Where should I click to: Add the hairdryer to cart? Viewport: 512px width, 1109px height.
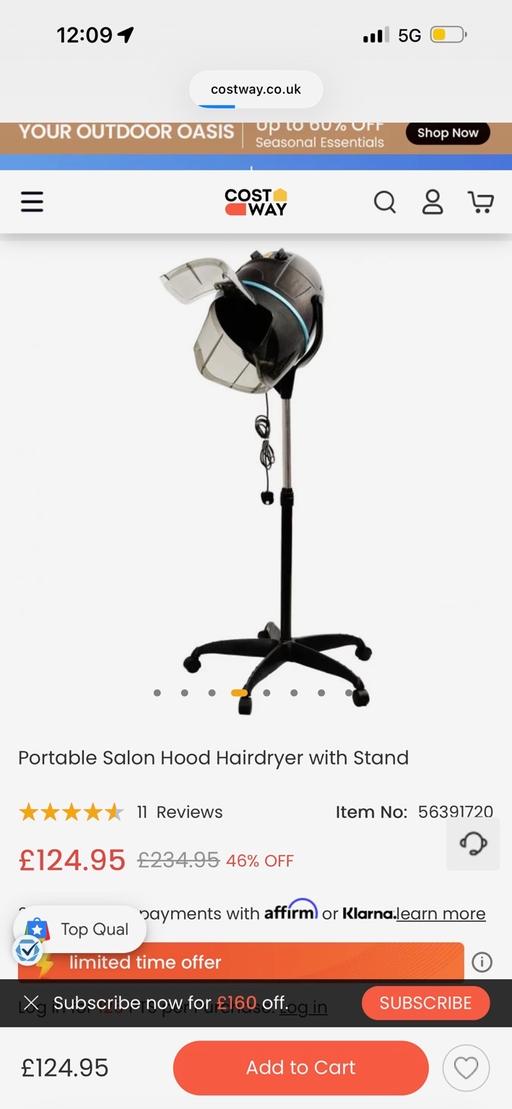click(x=301, y=1067)
